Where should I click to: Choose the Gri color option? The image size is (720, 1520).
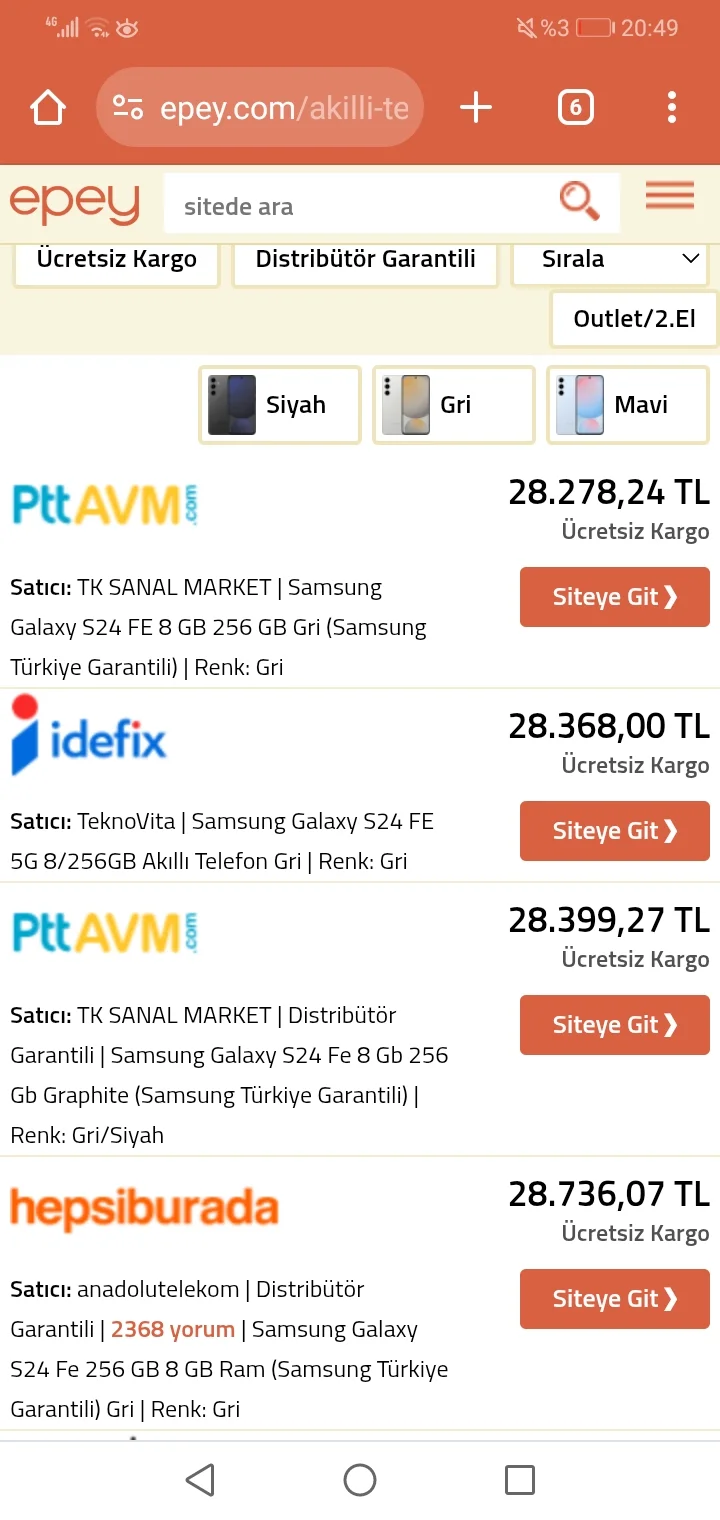[x=454, y=405]
